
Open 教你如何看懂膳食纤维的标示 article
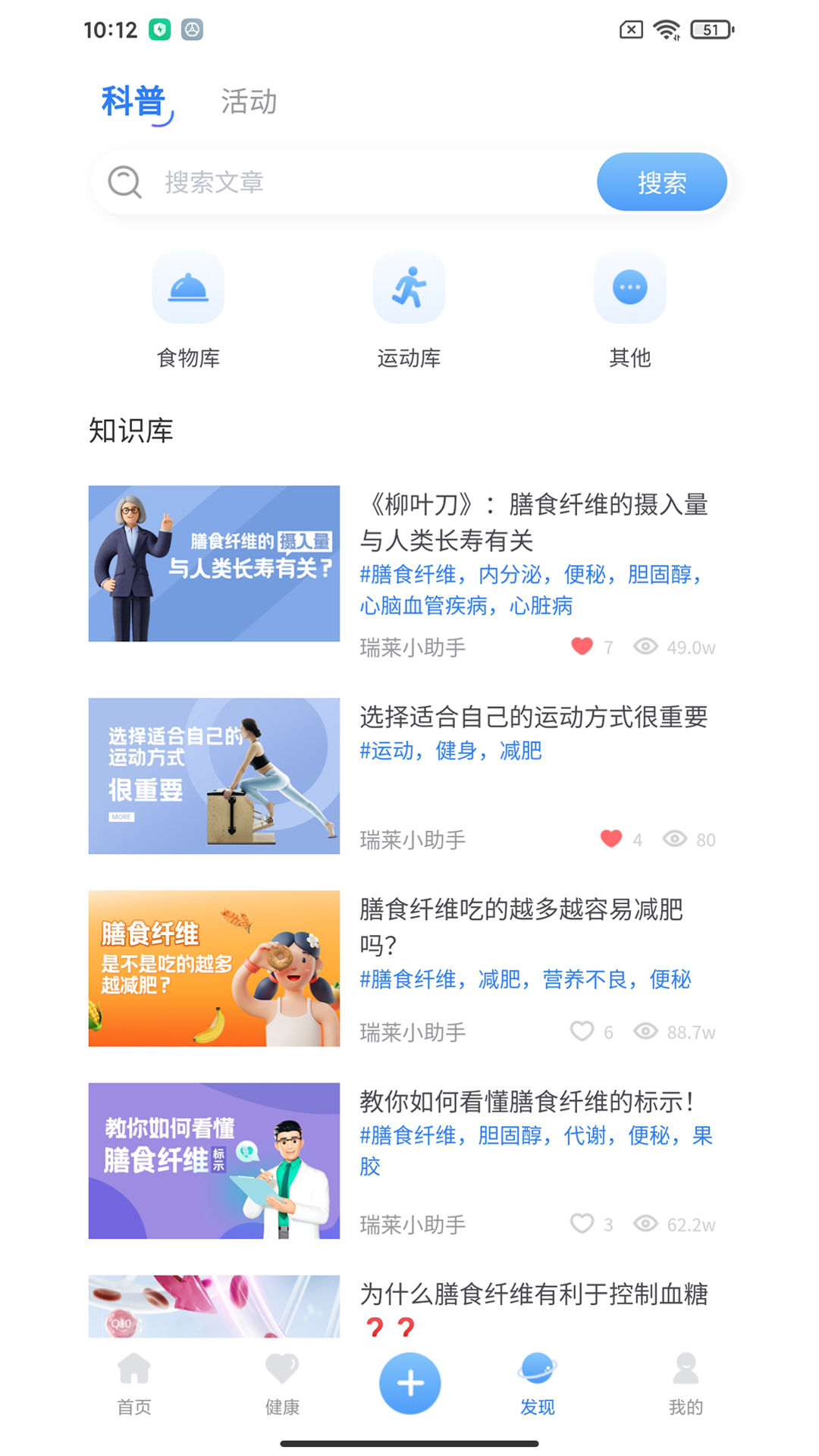click(x=527, y=1101)
